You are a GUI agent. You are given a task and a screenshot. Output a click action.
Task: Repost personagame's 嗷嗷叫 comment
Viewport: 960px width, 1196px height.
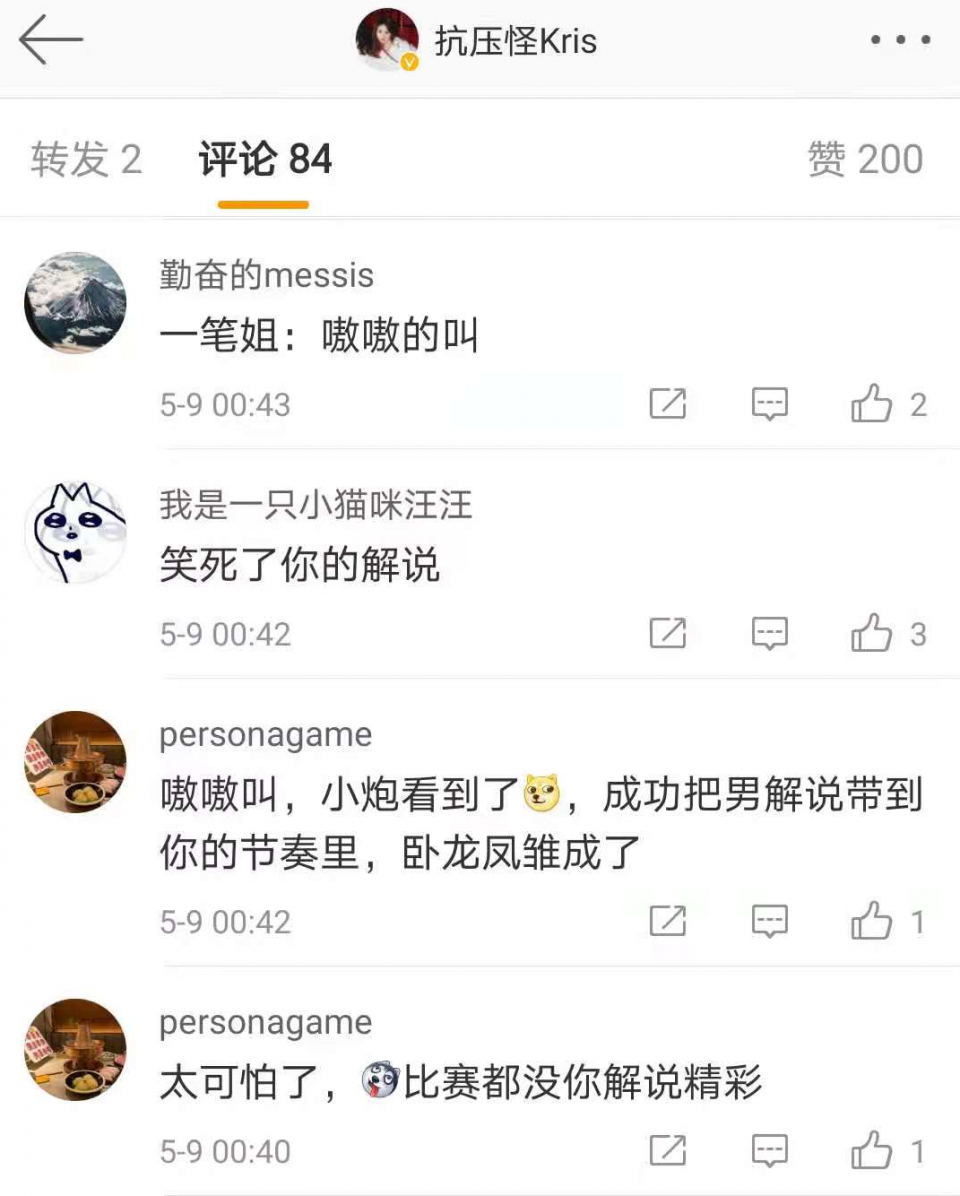668,921
